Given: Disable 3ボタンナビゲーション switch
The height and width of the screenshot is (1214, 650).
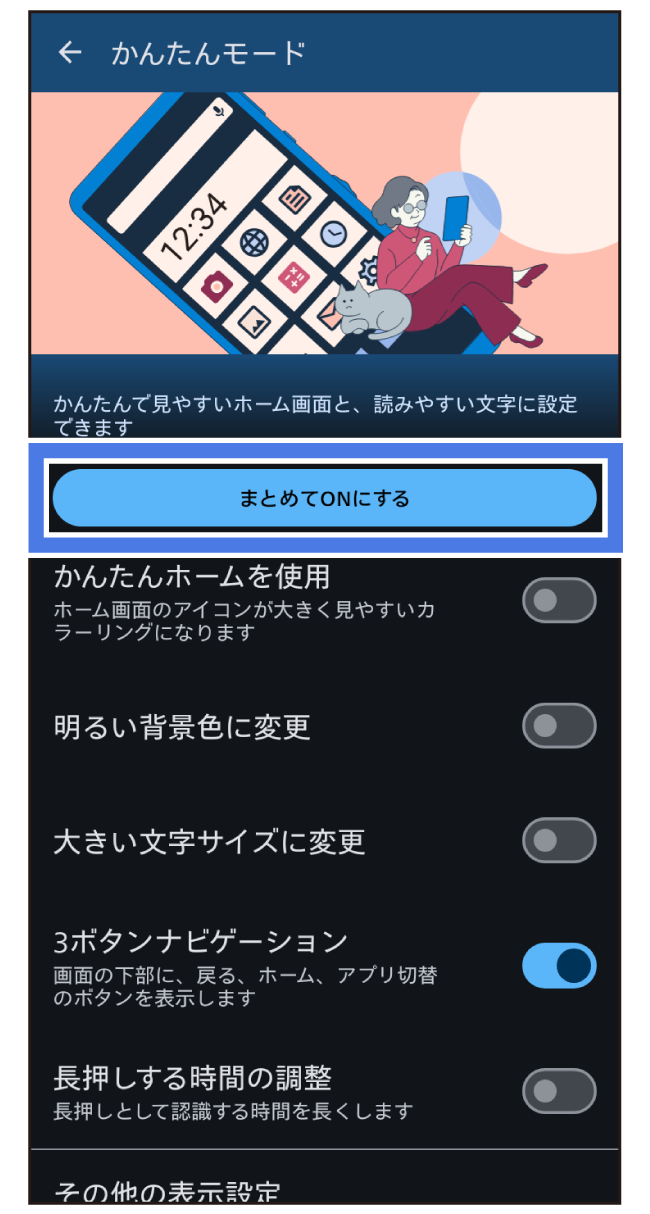Looking at the screenshot, I should pyautogui.click(x=559, y=966).
